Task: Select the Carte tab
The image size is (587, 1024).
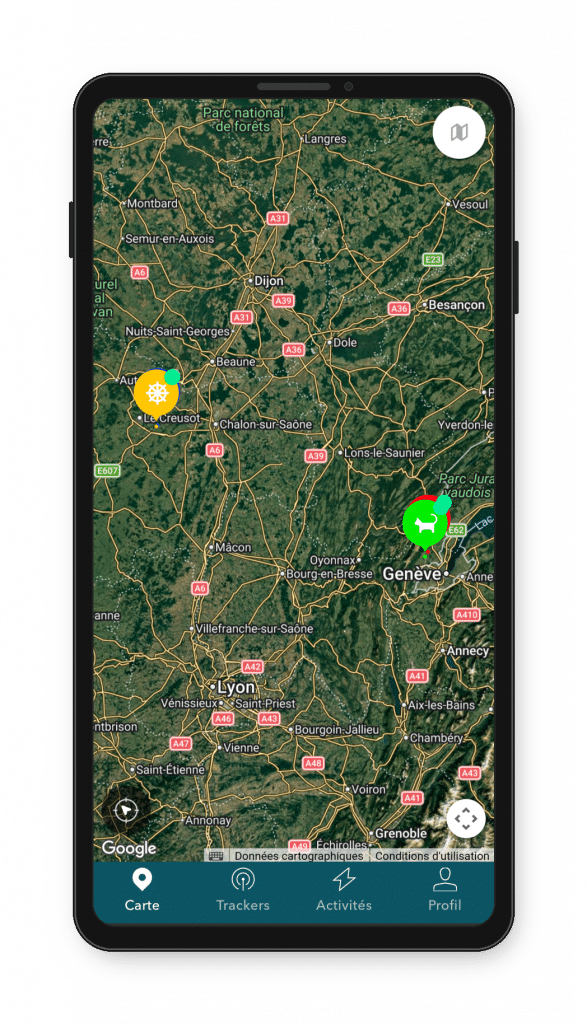Action: coord(142,890)
